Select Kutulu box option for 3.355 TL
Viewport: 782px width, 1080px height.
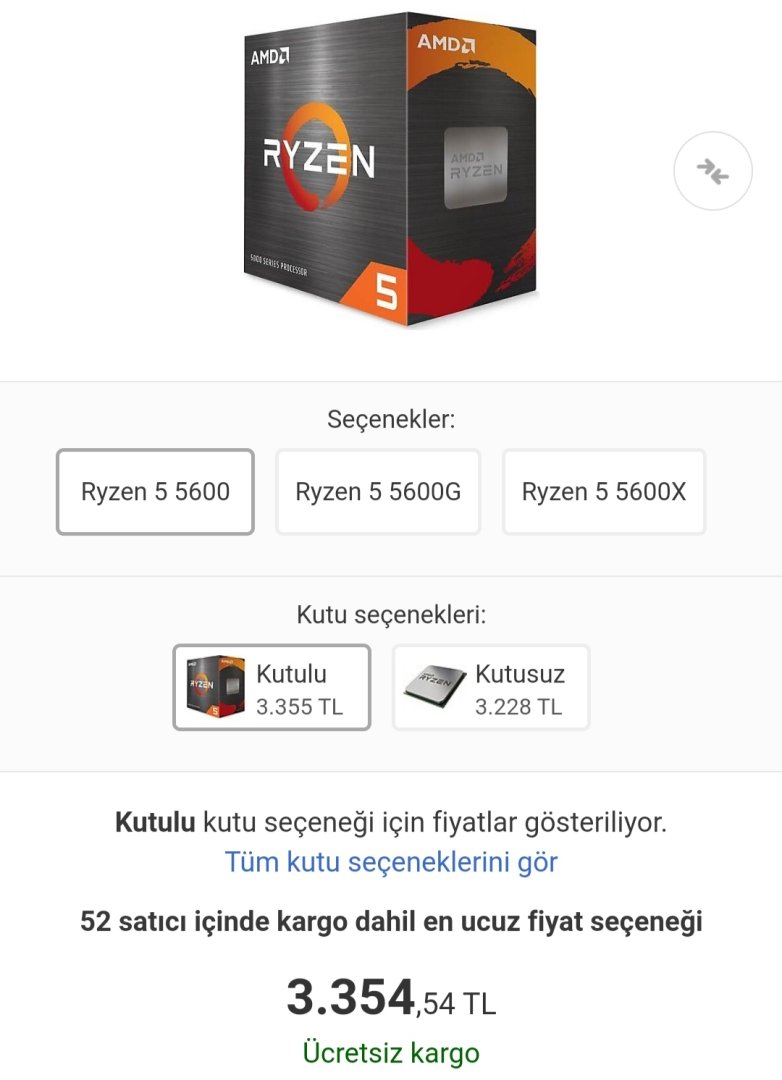click(271, 687)
